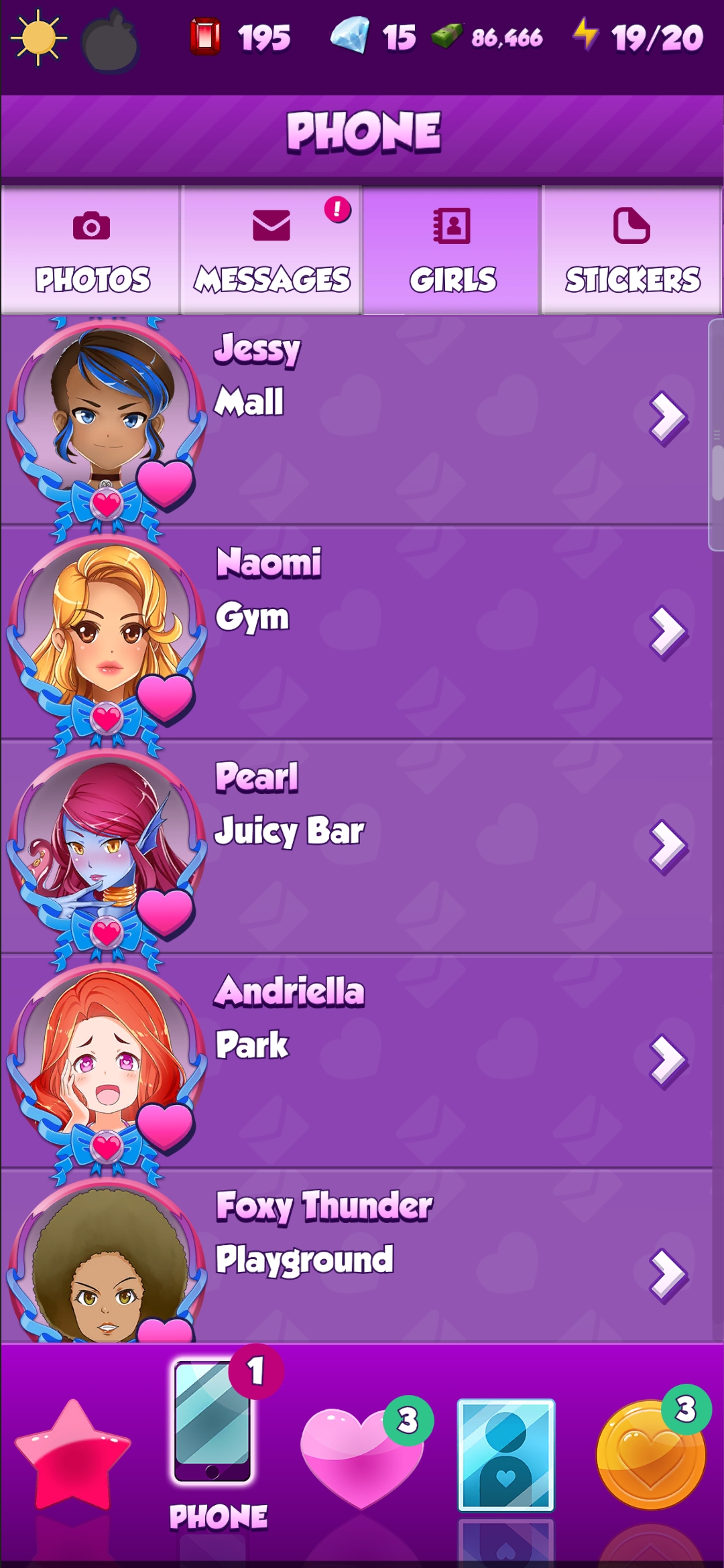The height and width of the screenshot is (1568, 724).
Task: Select the Girls tab
Action: click(452, 250)
